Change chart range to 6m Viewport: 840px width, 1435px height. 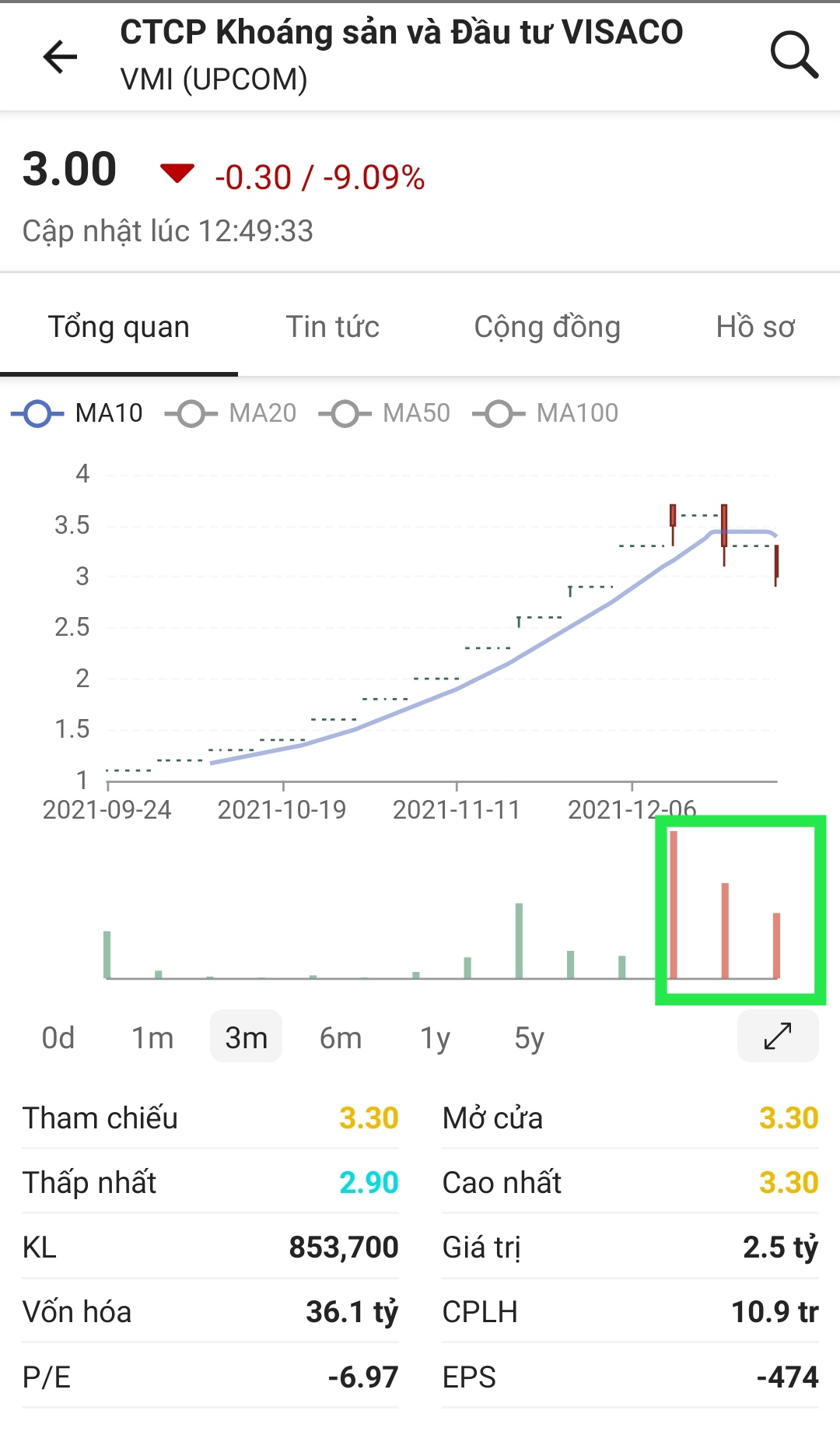coord(341,1037)
